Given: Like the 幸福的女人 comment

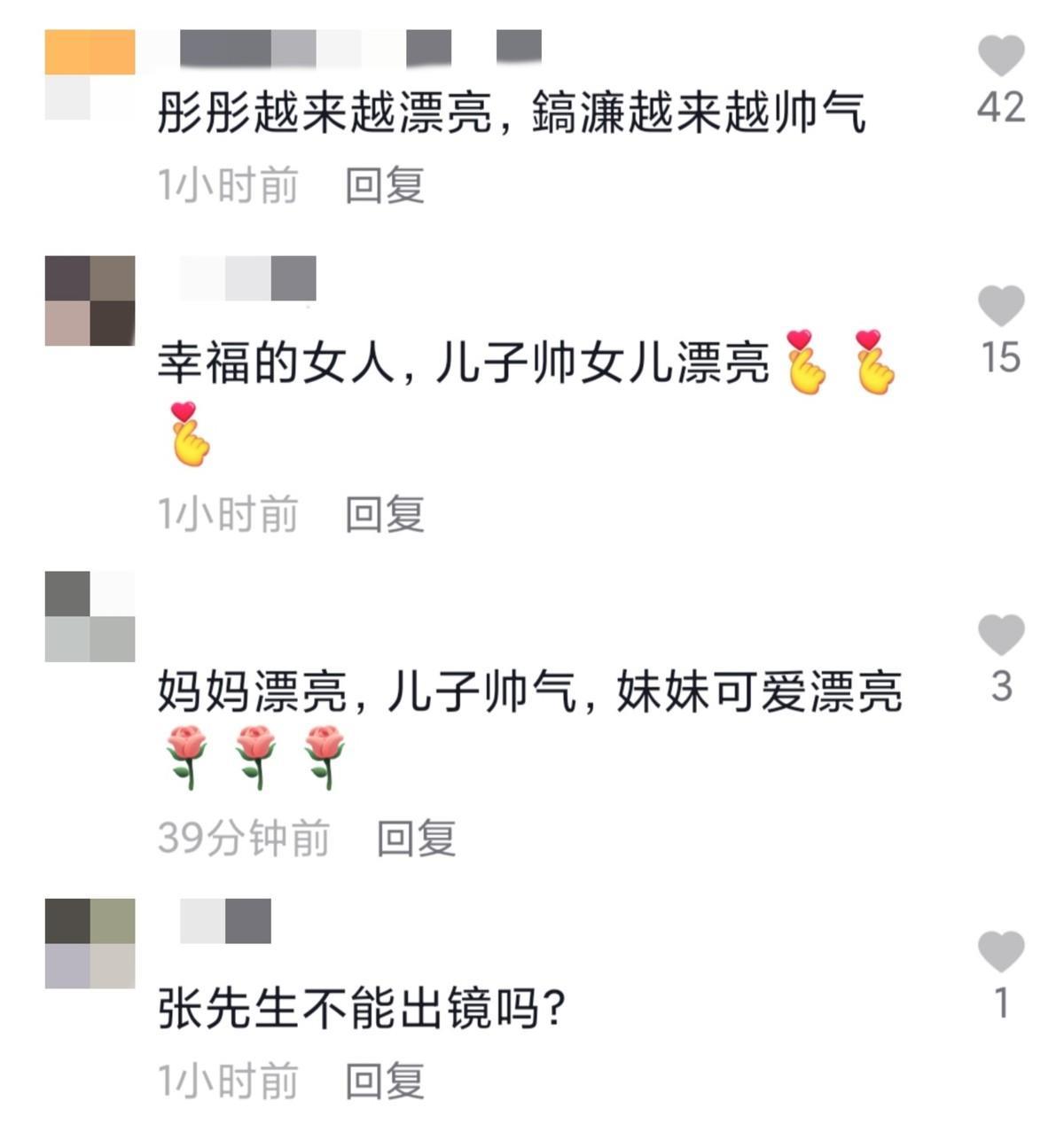Looking at the screenshot, I should (1001, 306).
